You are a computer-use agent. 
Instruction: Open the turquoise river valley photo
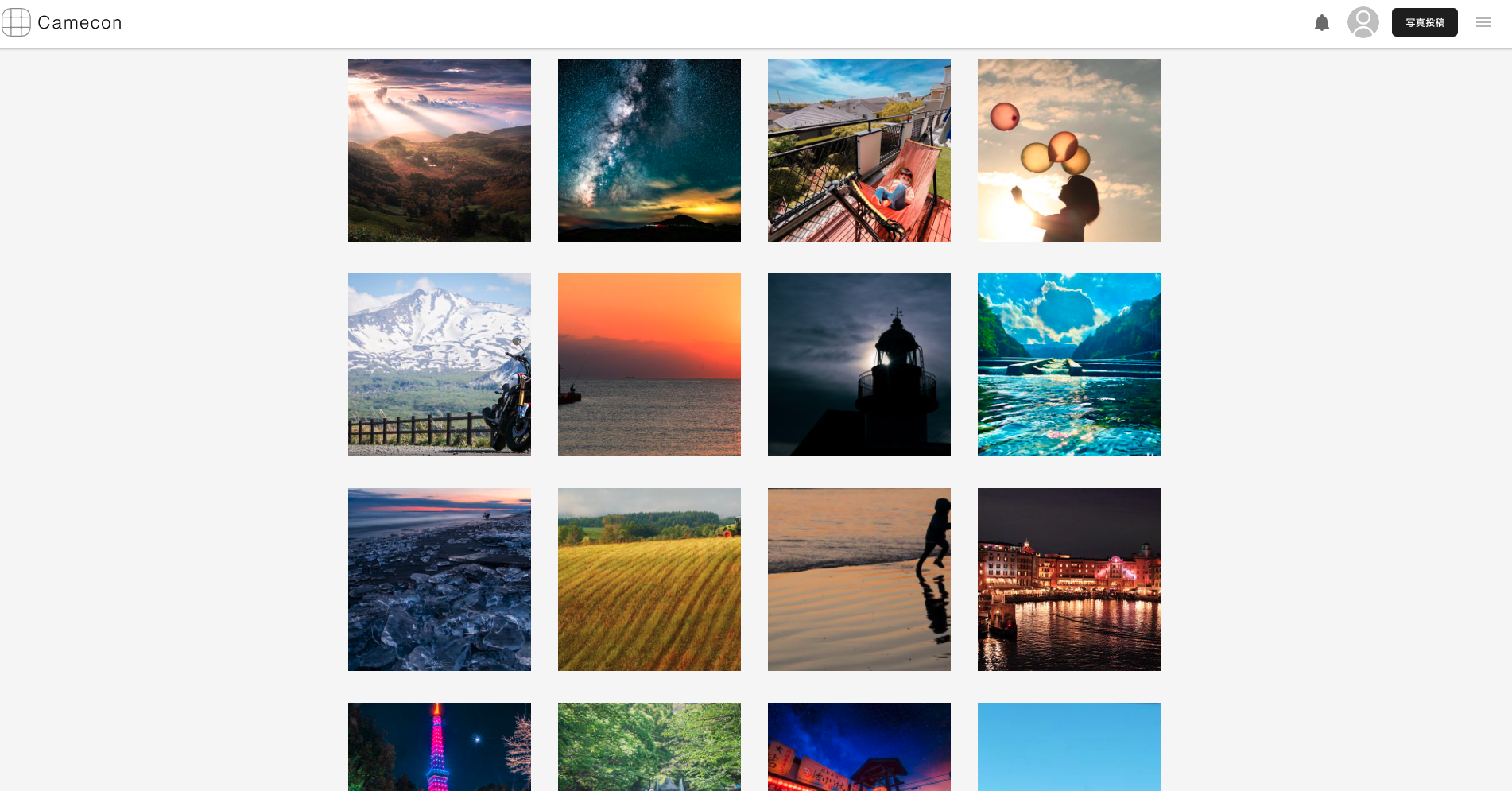(x=1068, y=365)
